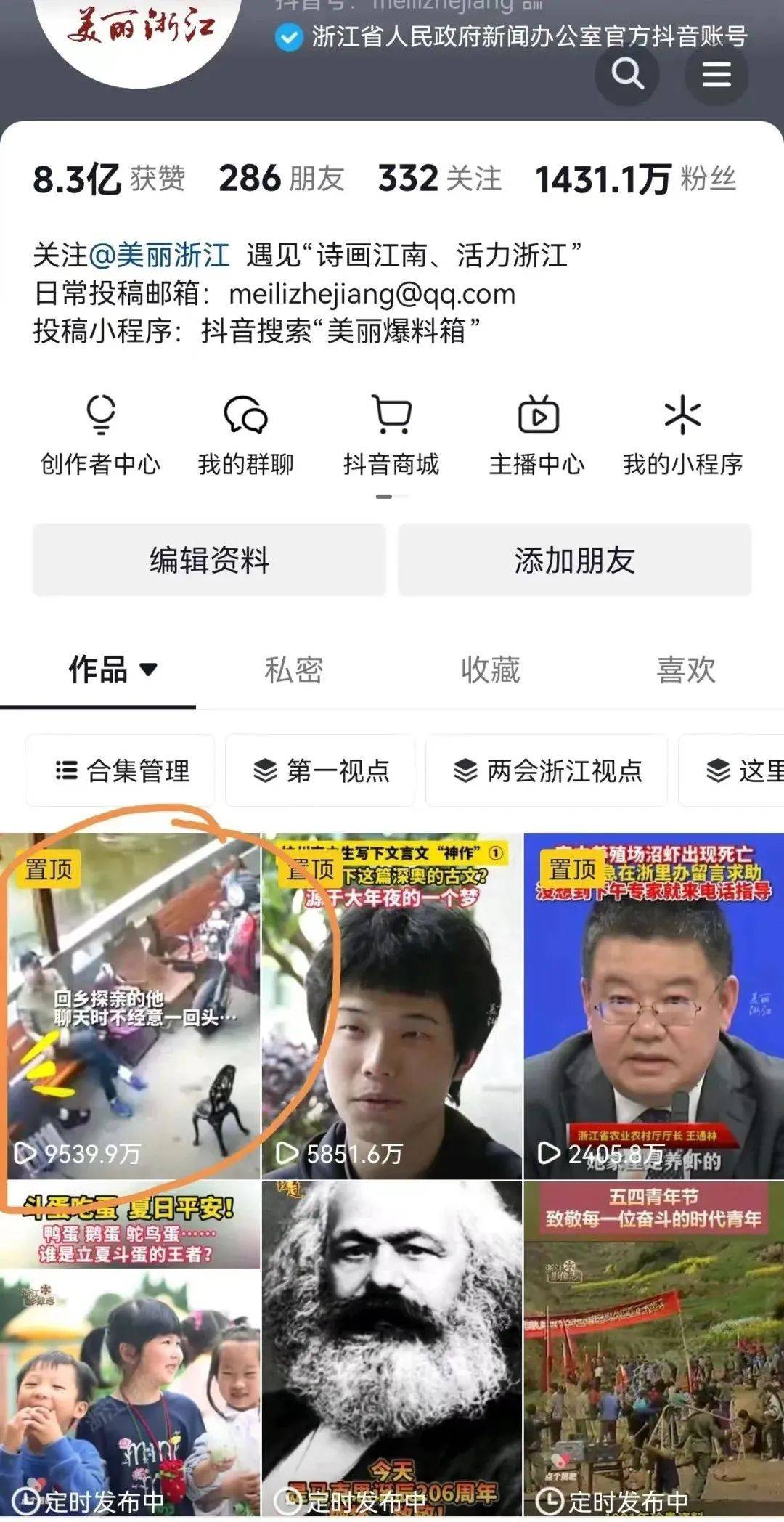The height and width of the screenshot is (1522, 784).
Task: Tap the @美丽浙江 mention link
Action: point(159,256)
